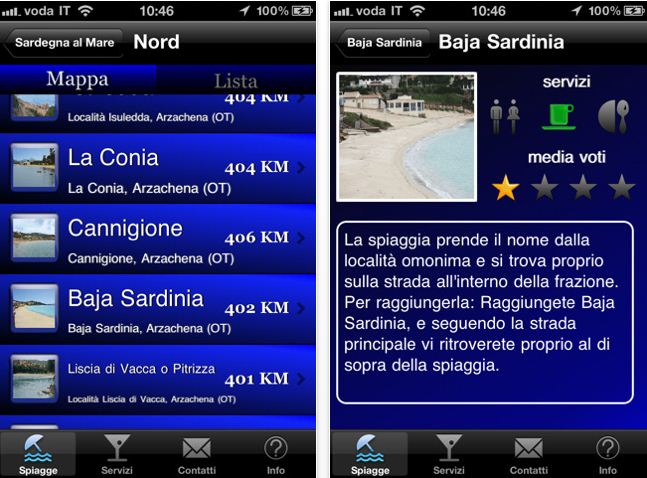
Task: Go back to Sardegna al Mare
Action: click(64, 43)
